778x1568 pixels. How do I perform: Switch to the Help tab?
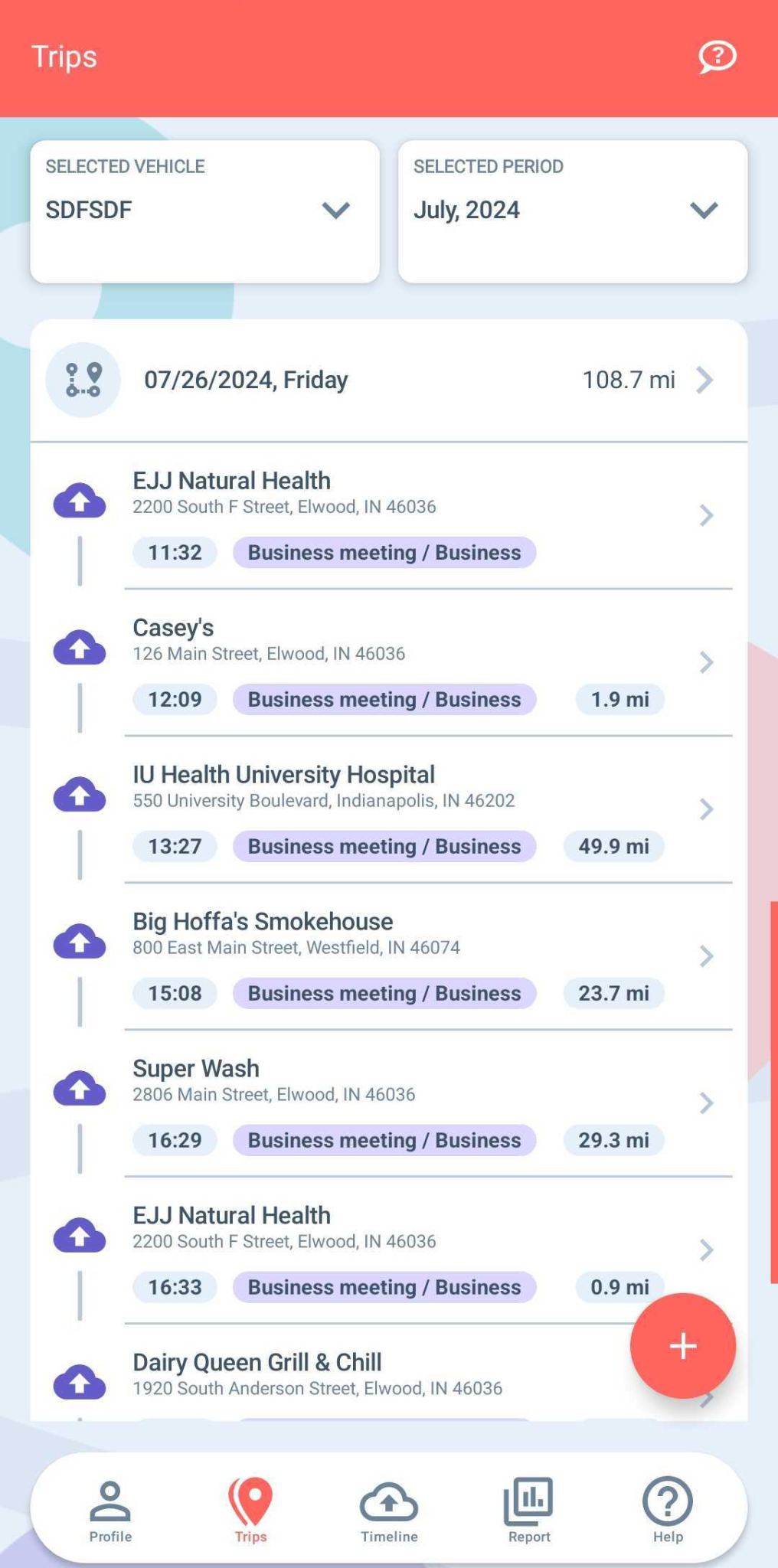tap(668, 1510)
